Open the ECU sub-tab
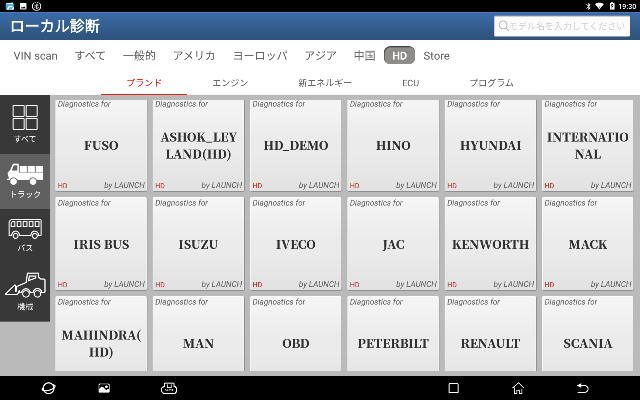640x400 pixels. (410, 83)
